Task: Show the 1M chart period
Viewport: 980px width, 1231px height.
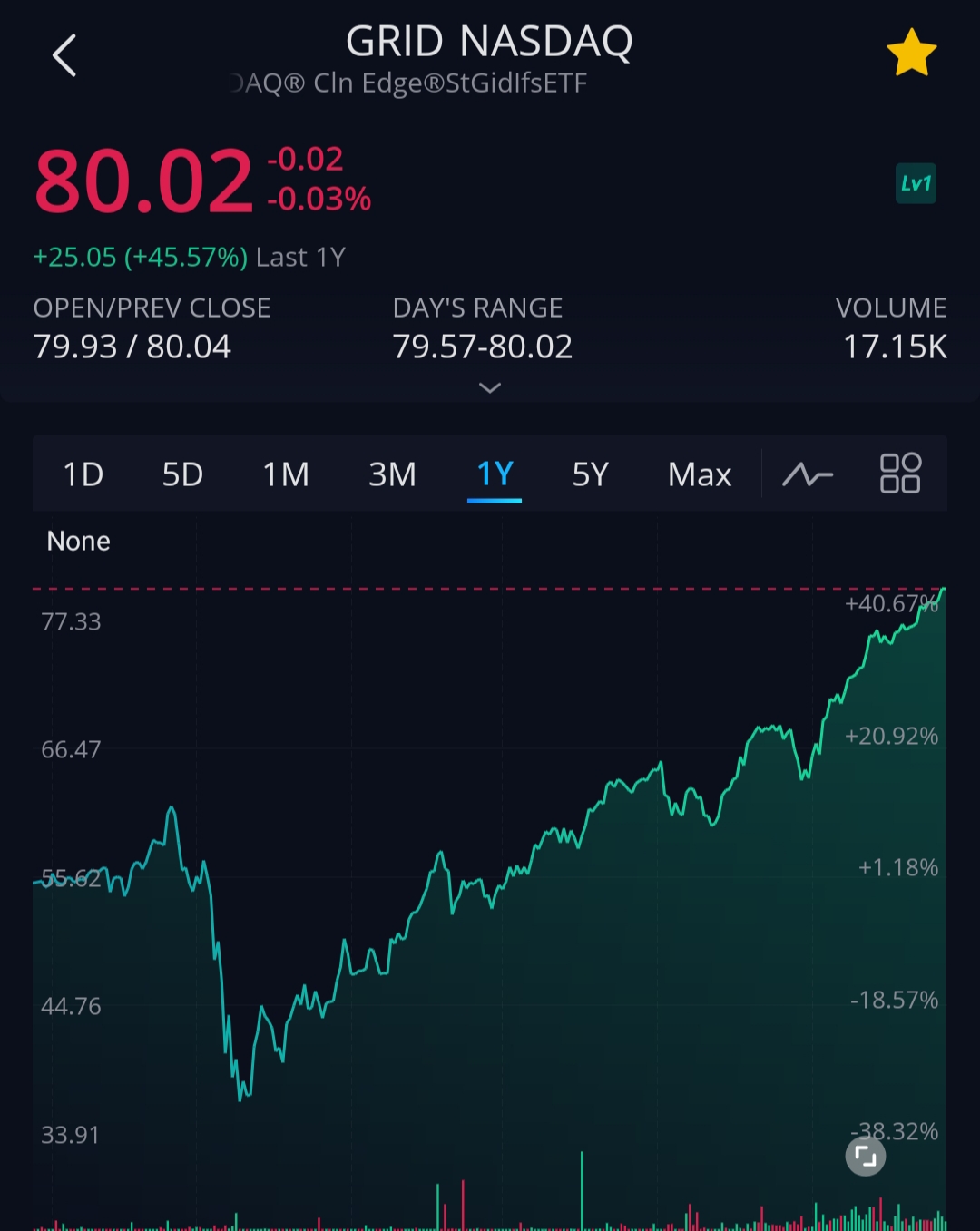Action: coord(286,474)
